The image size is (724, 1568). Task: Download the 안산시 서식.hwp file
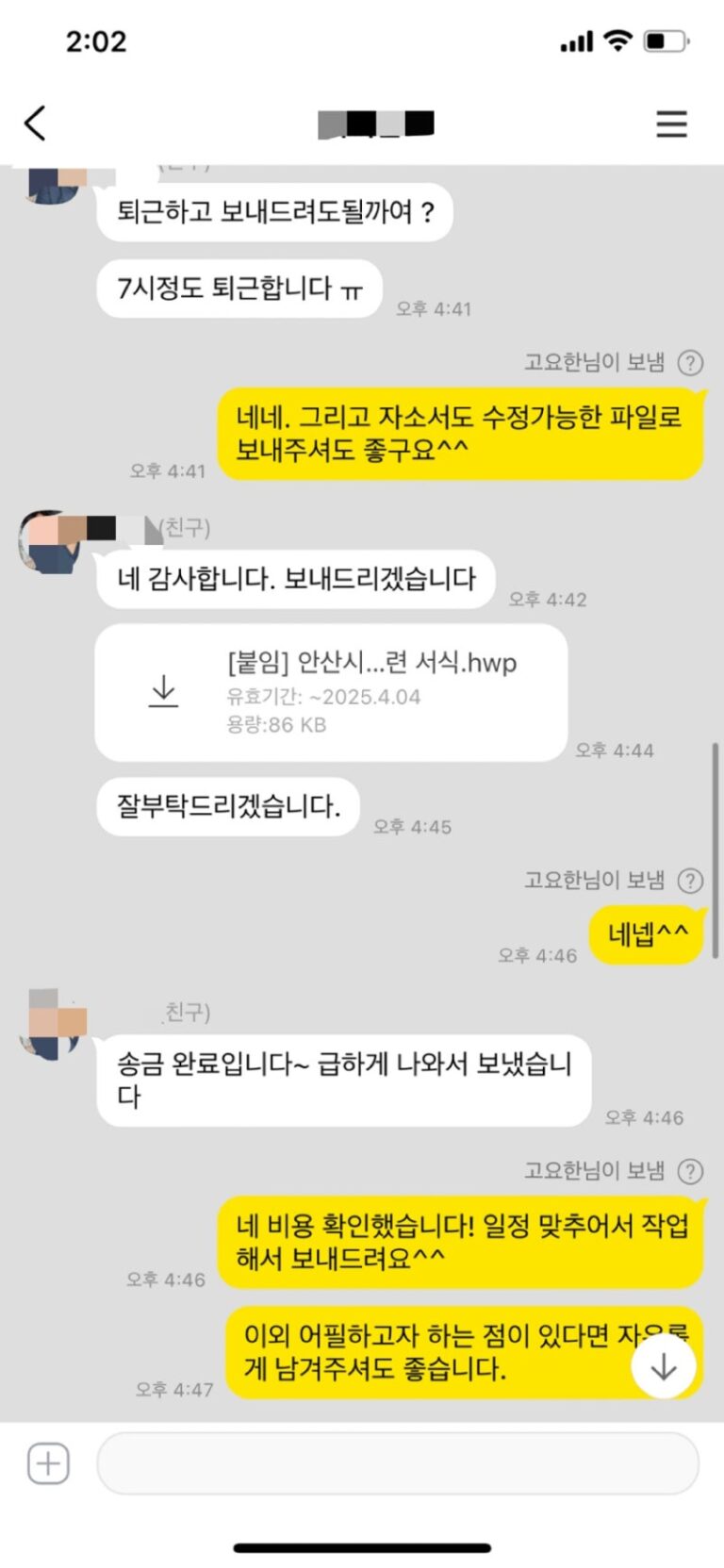point(164,691)
